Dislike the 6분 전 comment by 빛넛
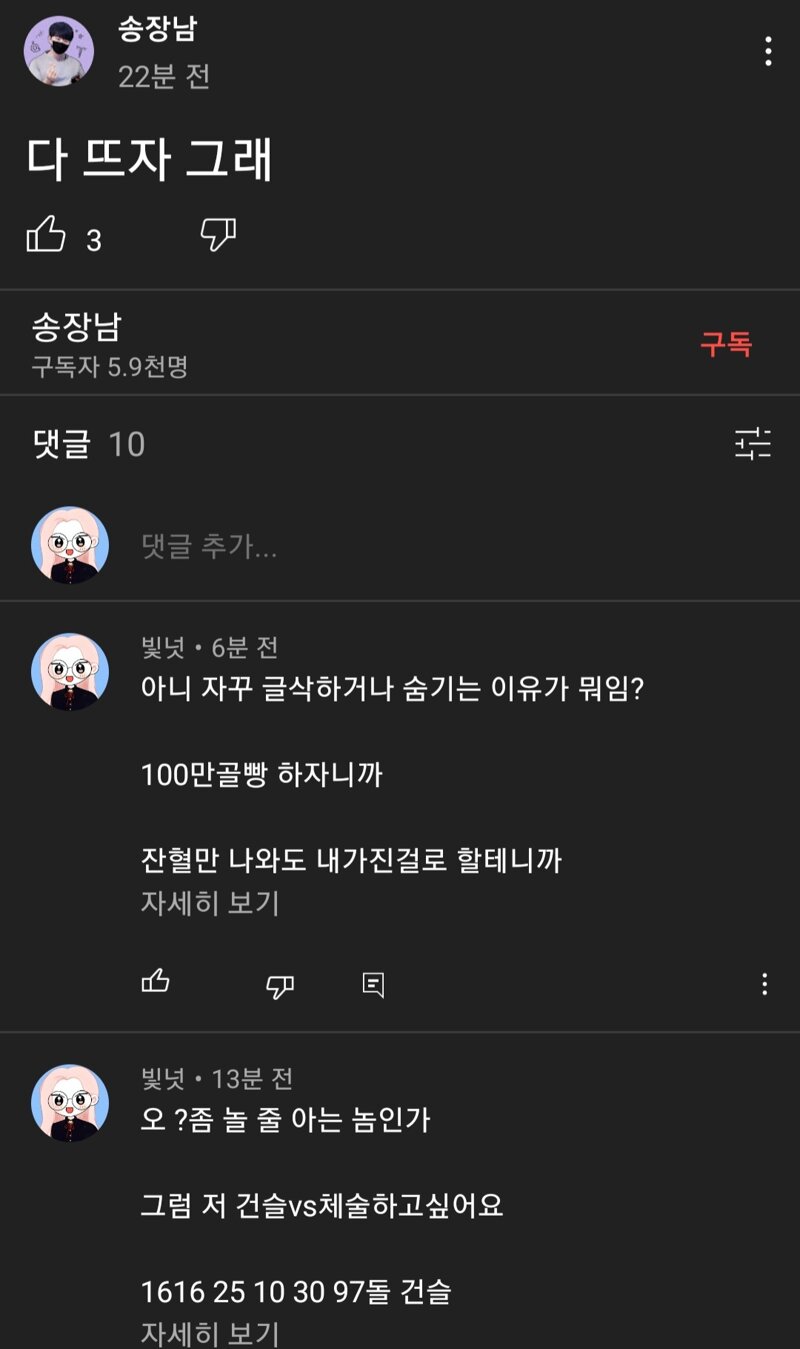 (280, 986)
